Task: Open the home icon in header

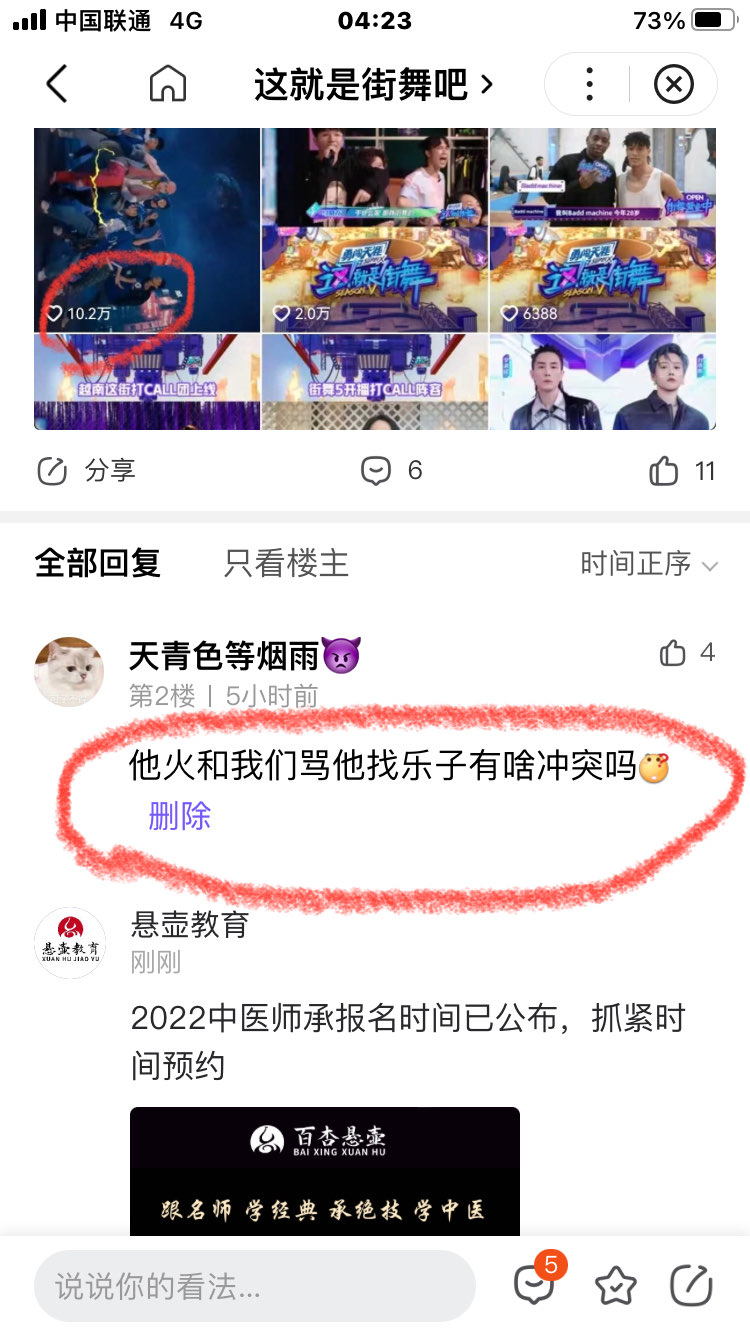Action: (x=167, y=85)
